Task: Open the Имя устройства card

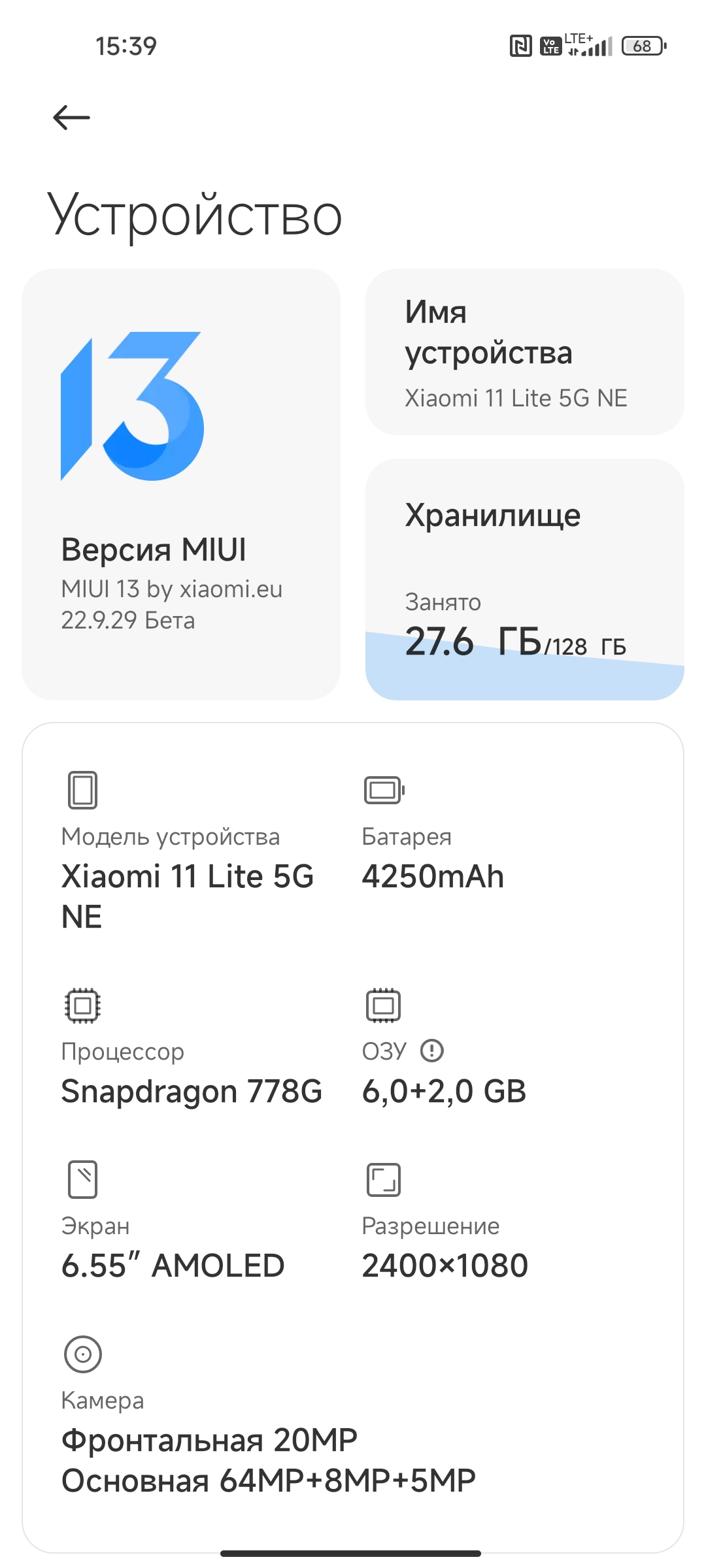Action: [525, 351]
